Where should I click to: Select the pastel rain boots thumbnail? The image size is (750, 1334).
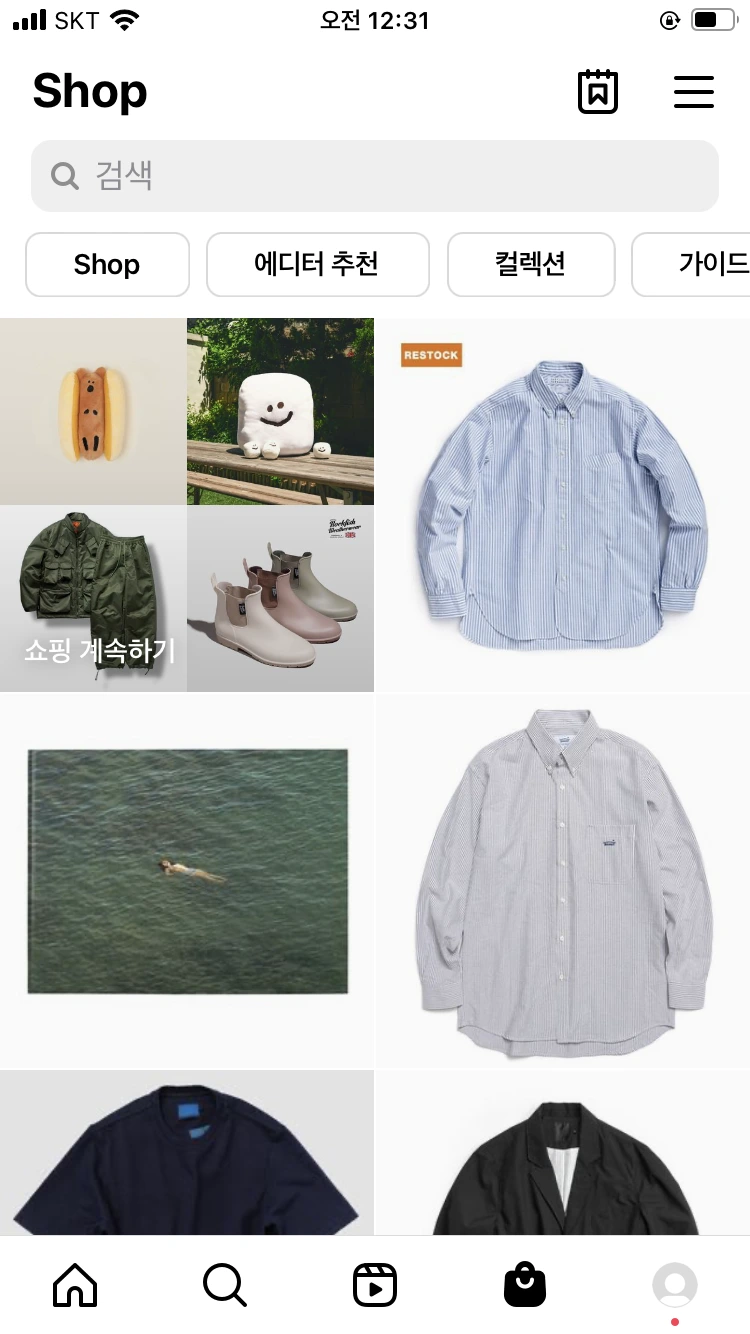[280, 598]
